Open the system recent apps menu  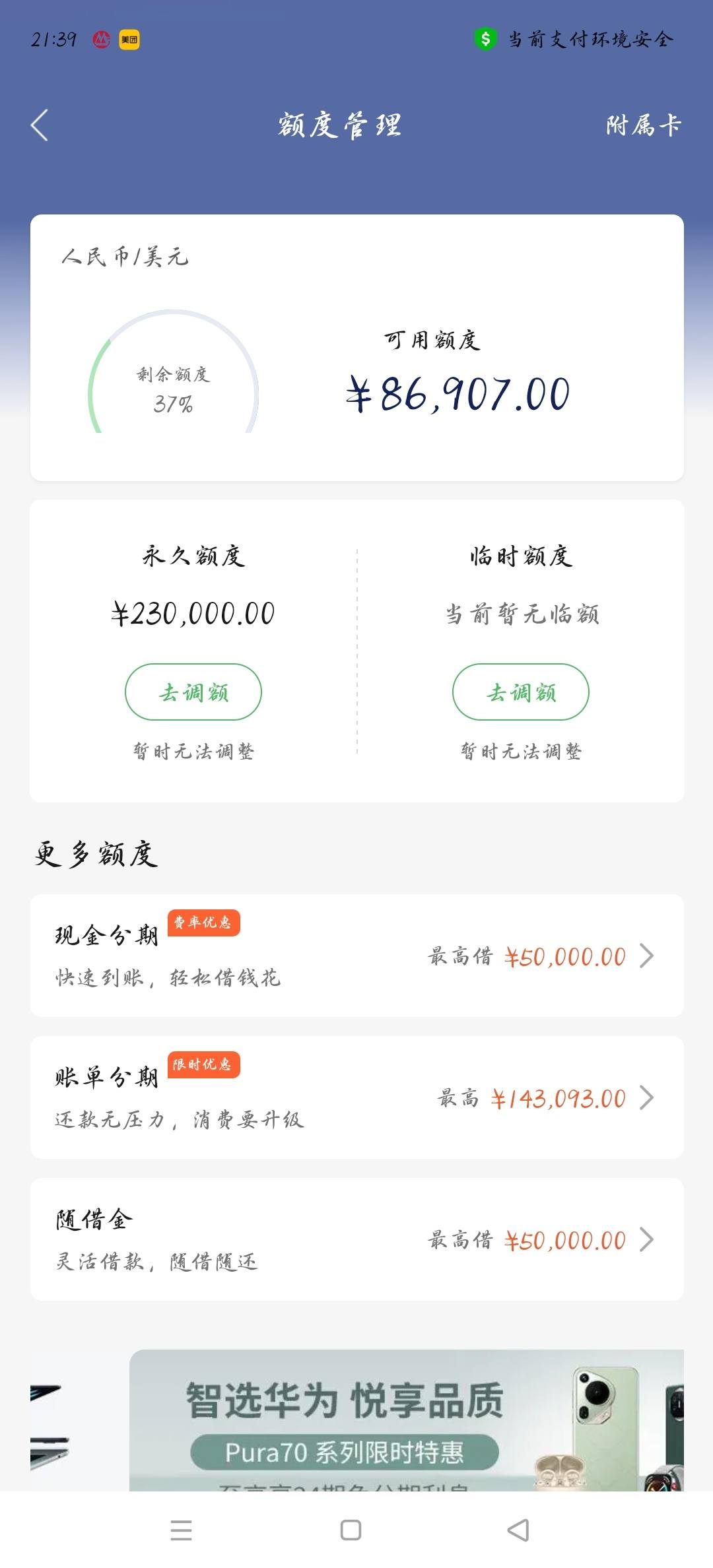(181, 1530)
